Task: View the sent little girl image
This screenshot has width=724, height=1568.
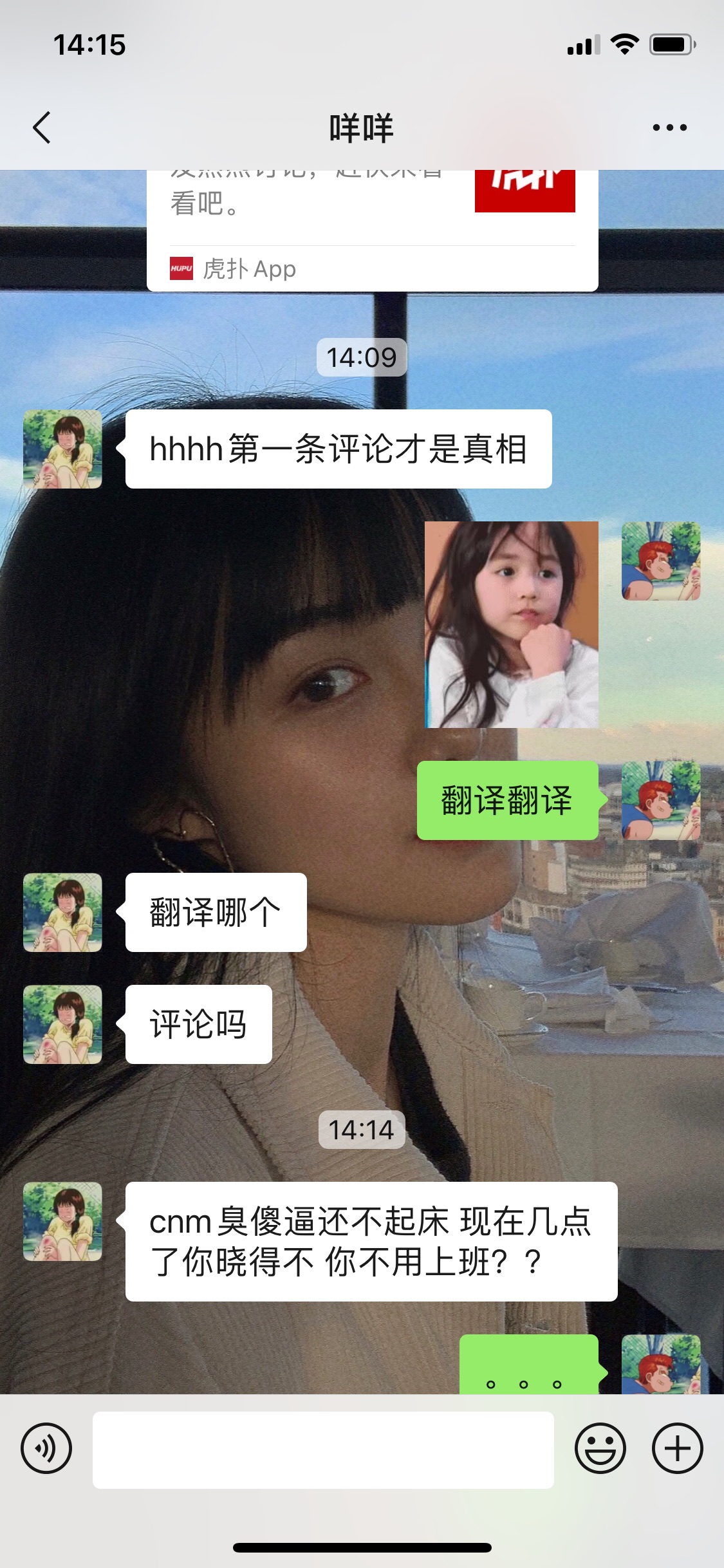Action: point(512,624)
